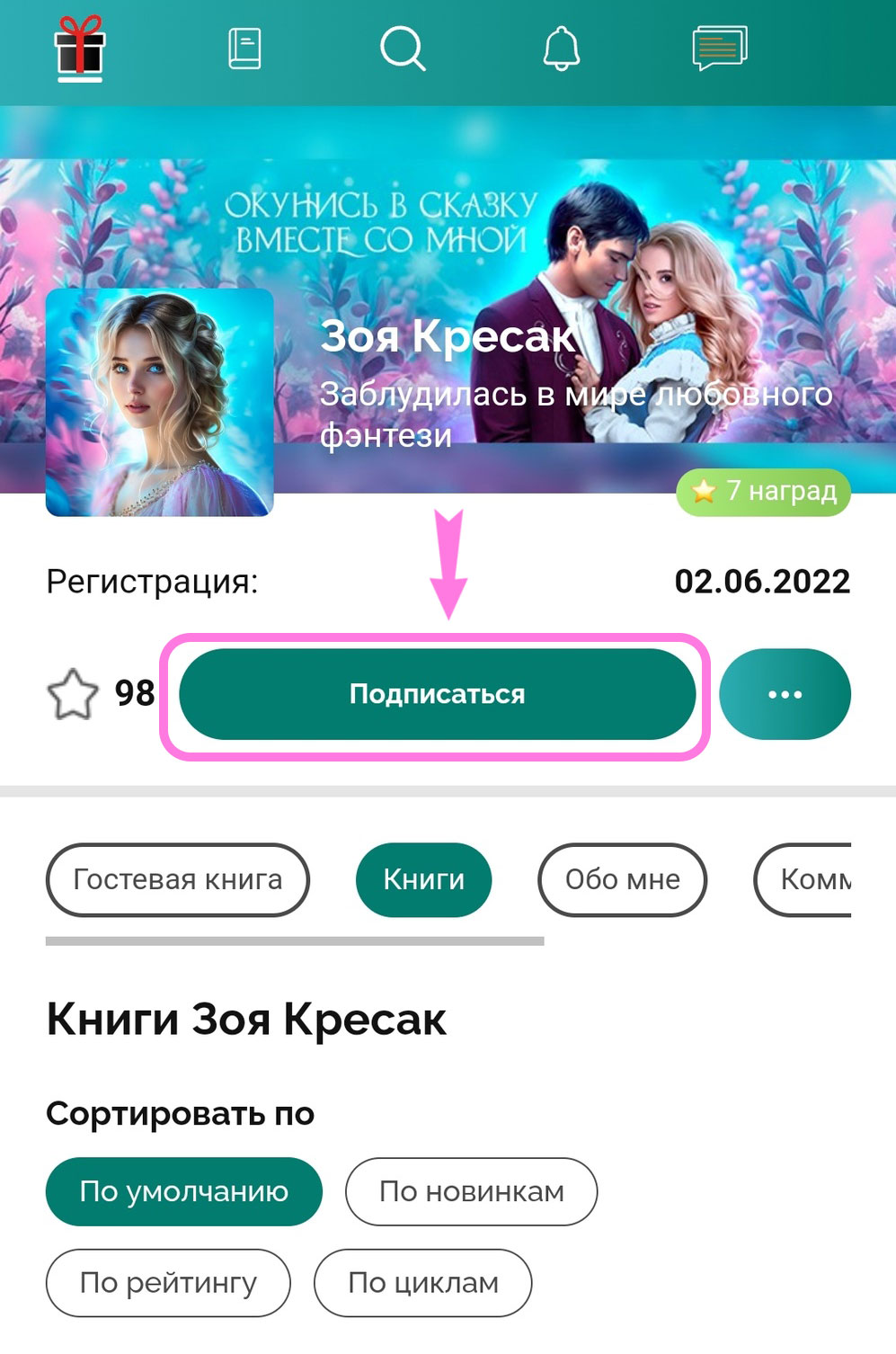Screen dimensions: 896x1354
Task: Sort books По циклам
Action: tap(422, 1282)
